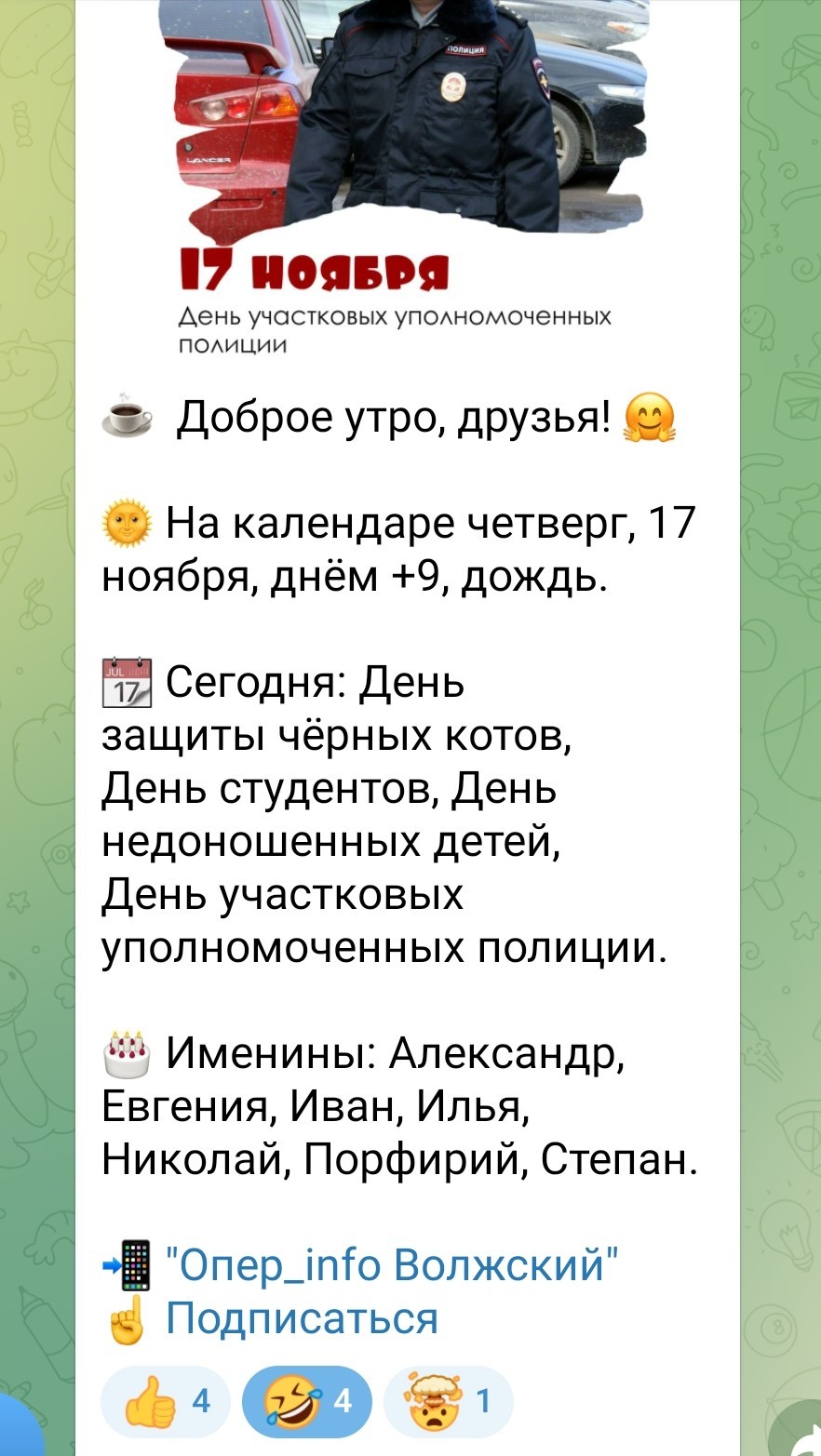The height and width of the screenshot is (1456, 821).
Task: Toggle the laughing emoji reaction
Action: tap(306, 1399)
